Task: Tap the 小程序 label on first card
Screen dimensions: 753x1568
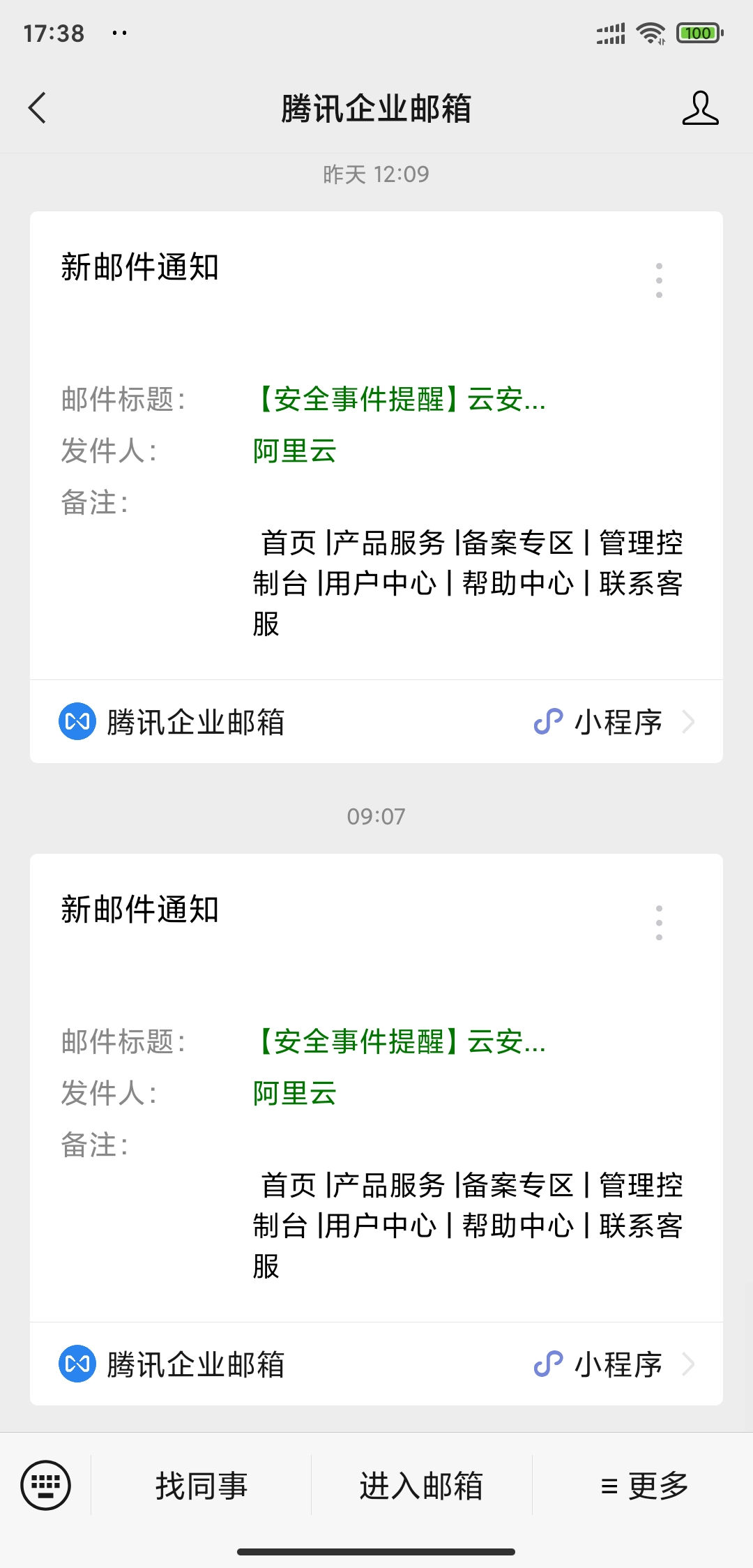Action: (x=618, y=722)
